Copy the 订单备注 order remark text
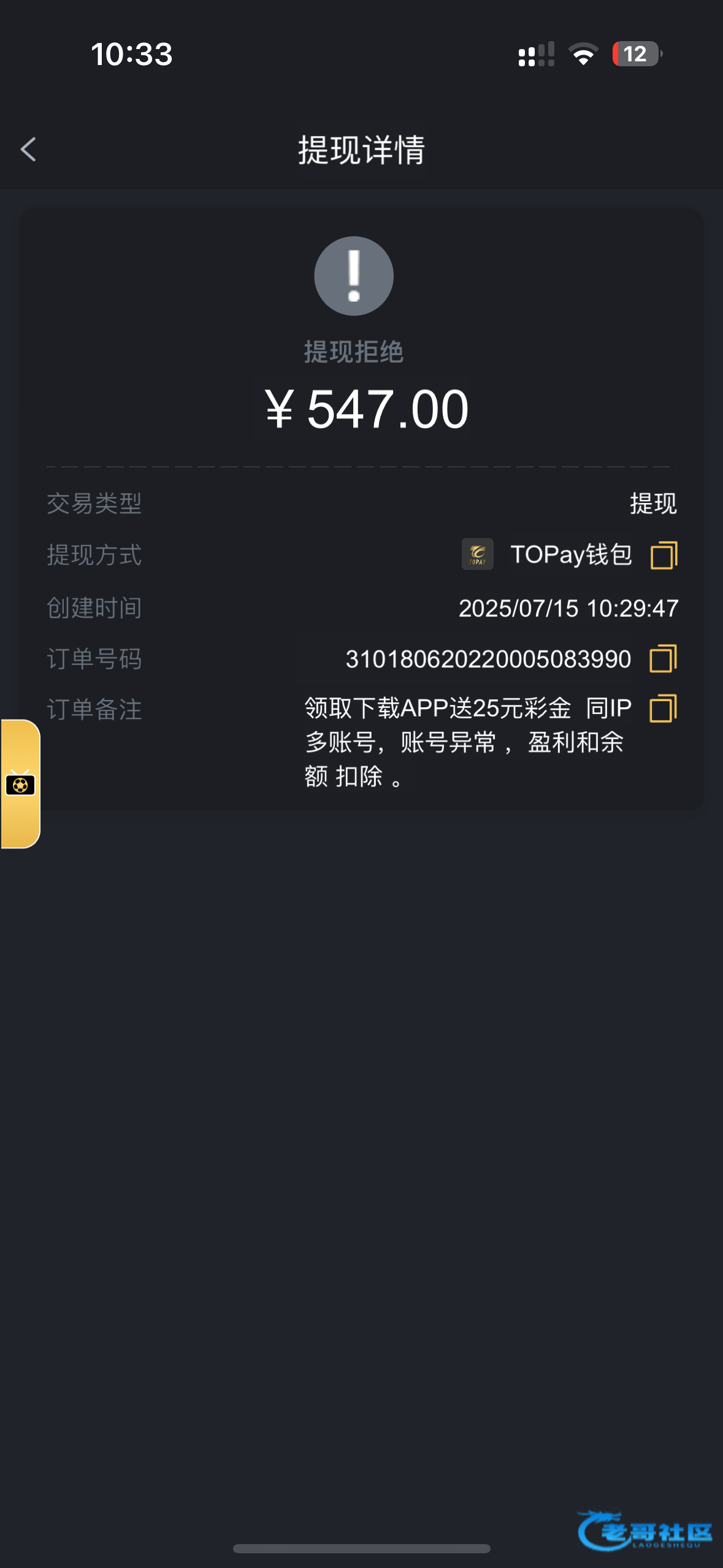Viewport: 723px width, 1568px height. (664, 709)
